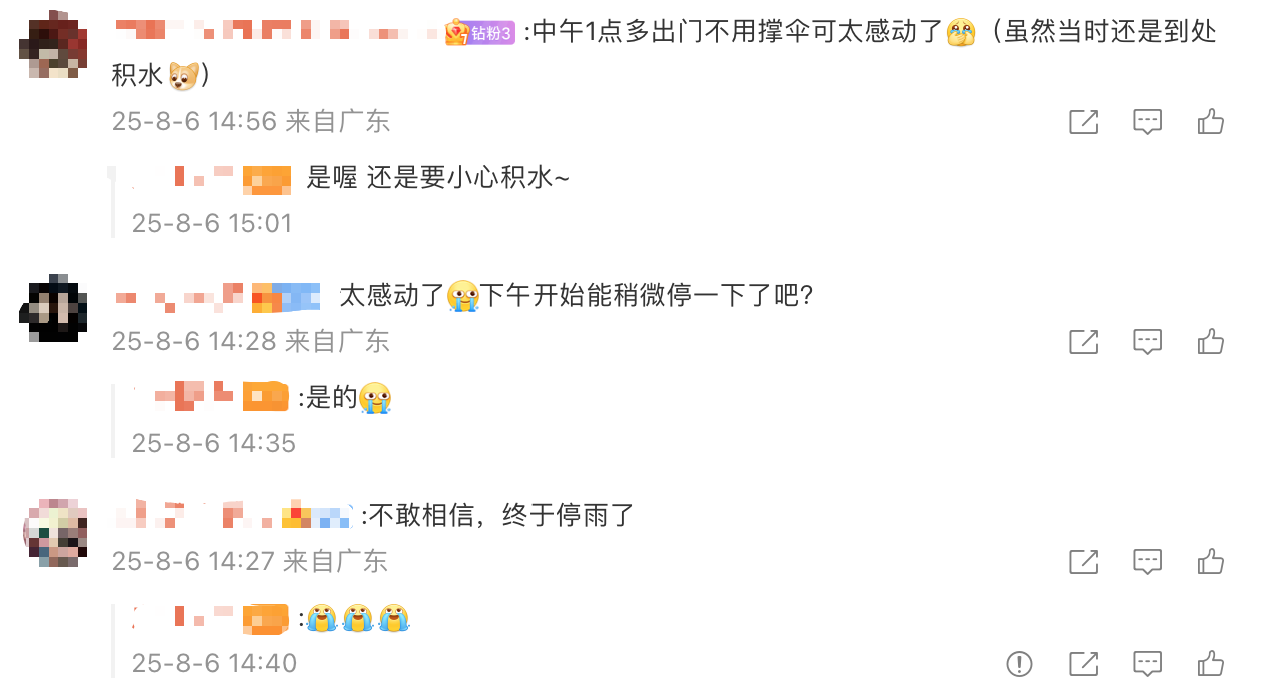The image size is (1262, 694).
Task: Like the comment 太感动了 posted at 14:28
Action: [x=1211, y=342]
